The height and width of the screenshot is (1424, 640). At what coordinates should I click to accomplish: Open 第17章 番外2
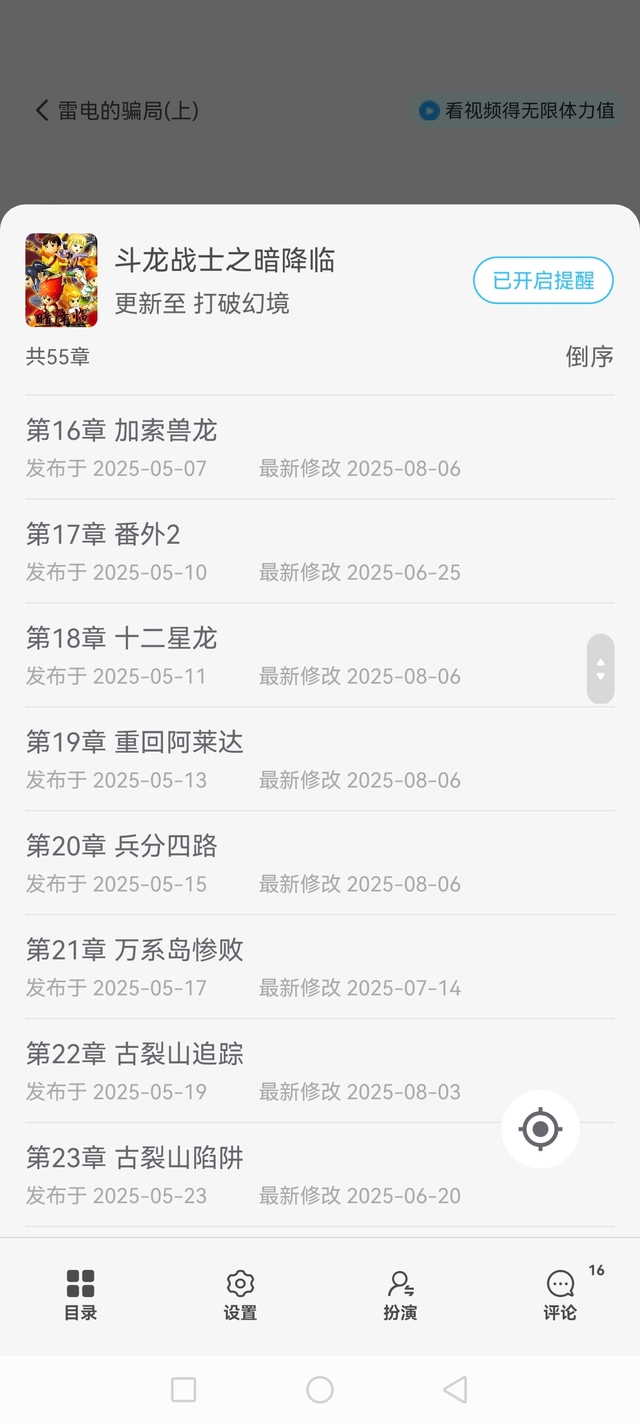(320, 552)
